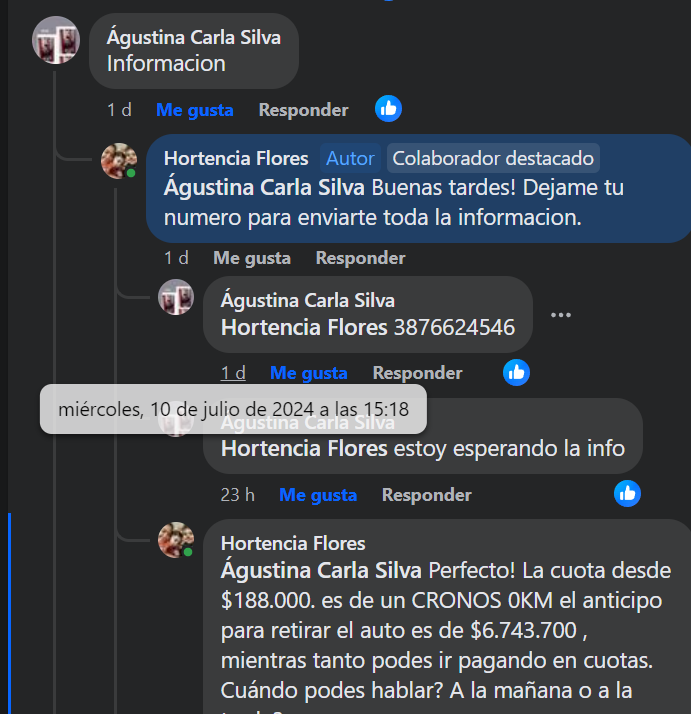Reply to the 'Informacion' comment
The height and width of the screenshot is (714, 691).
(303, 110)
